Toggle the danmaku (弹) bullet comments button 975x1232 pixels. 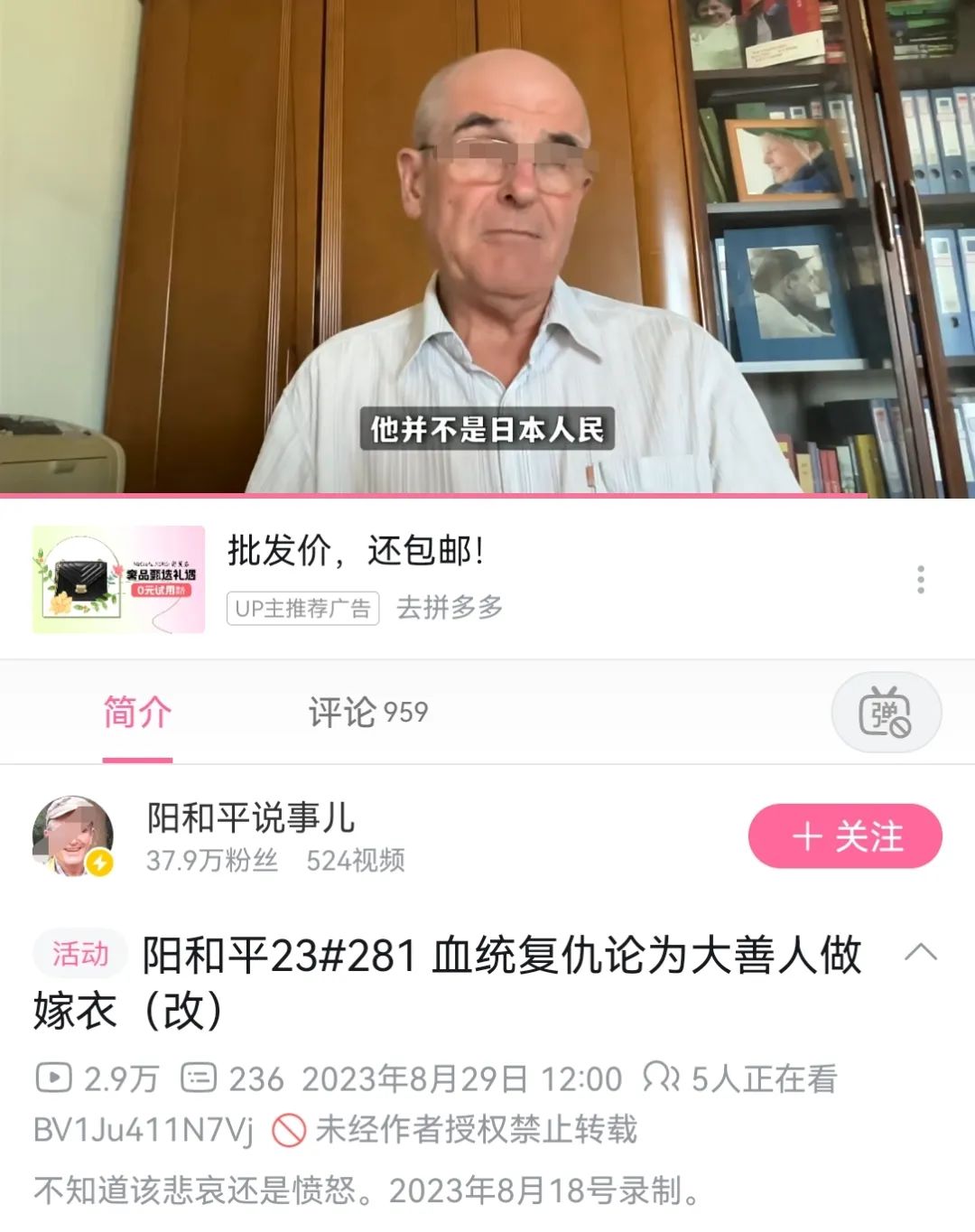pos(885,713)
